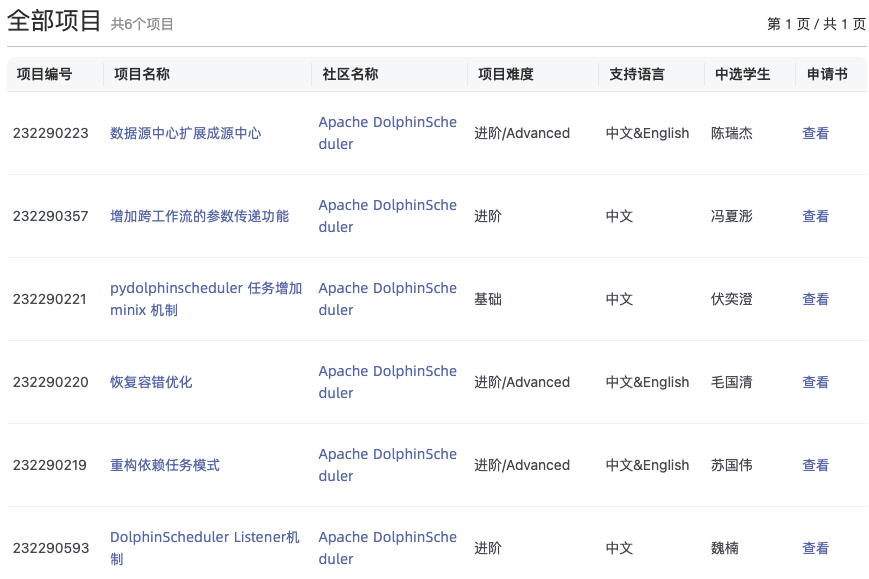
Task: View 苏国伟's application via 查看
Action: tap(815, 465)
